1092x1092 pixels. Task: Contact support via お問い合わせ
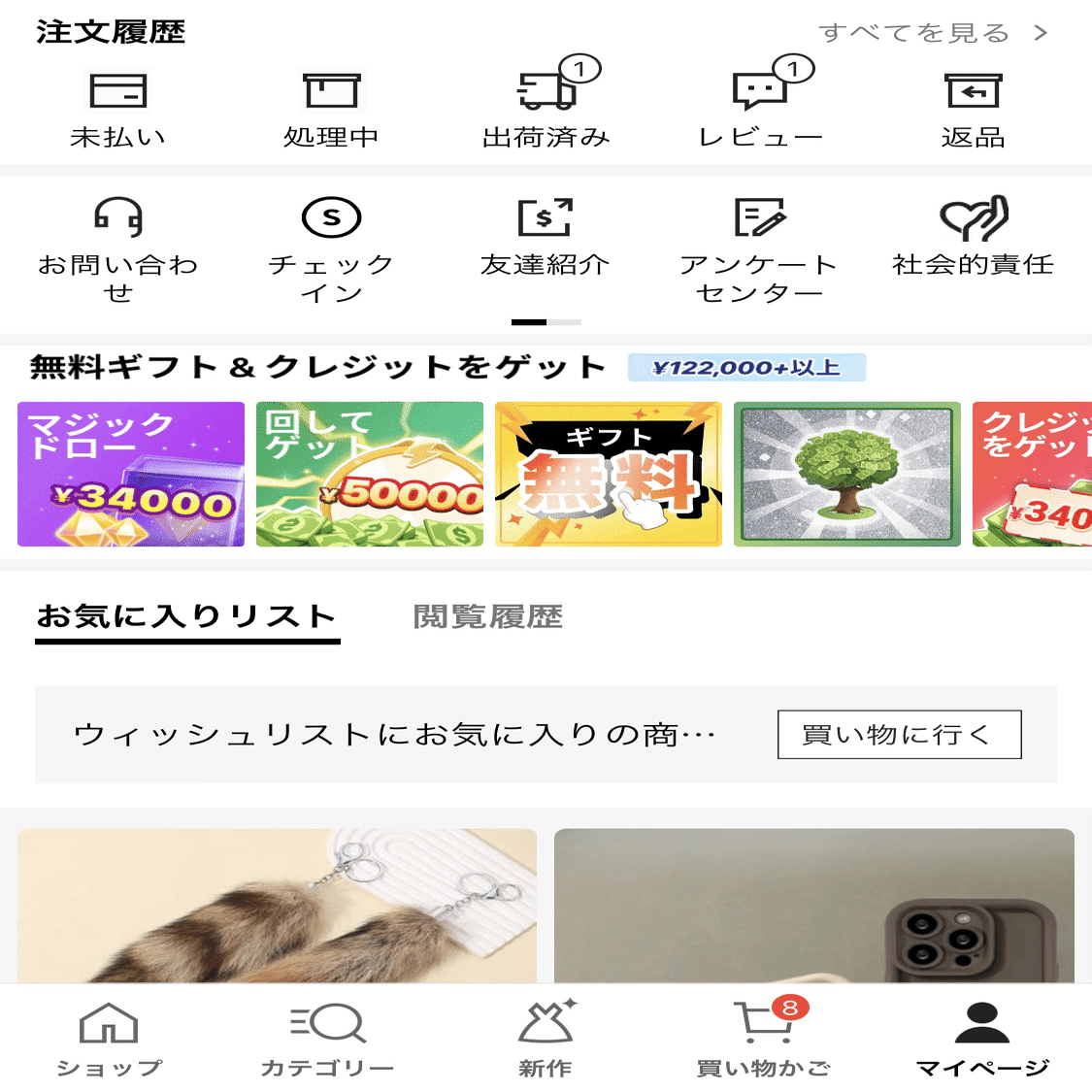click(x=117, y=248)
